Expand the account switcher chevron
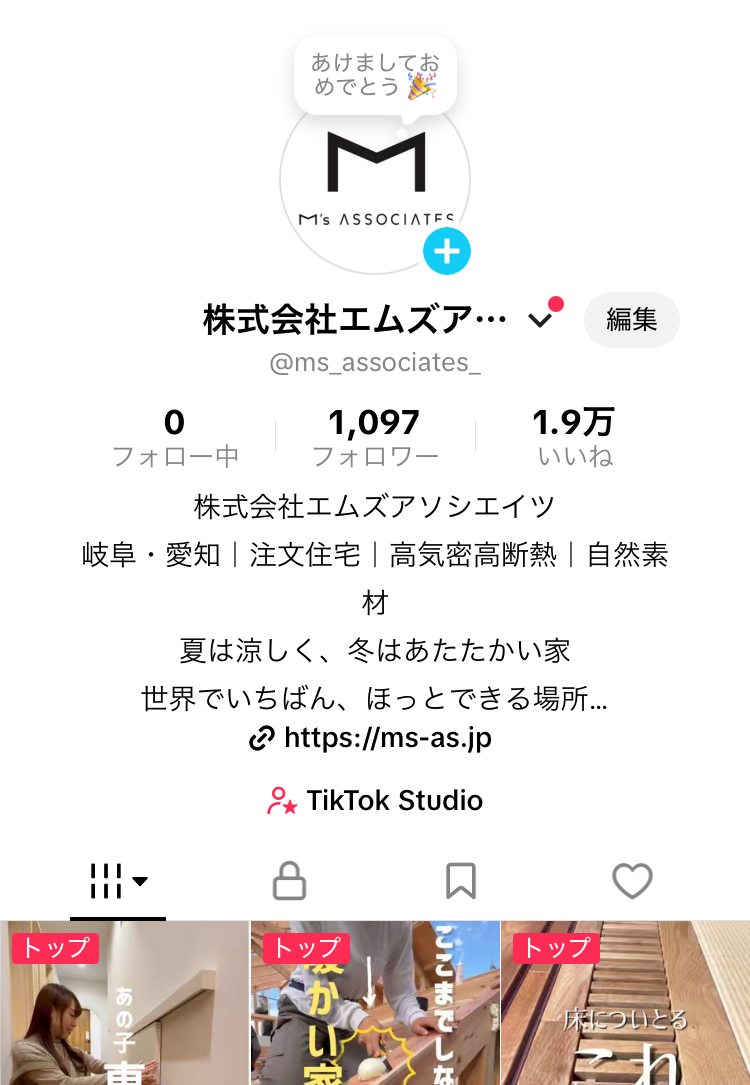Screen dimensions: 750x1085 pos(541,320)
